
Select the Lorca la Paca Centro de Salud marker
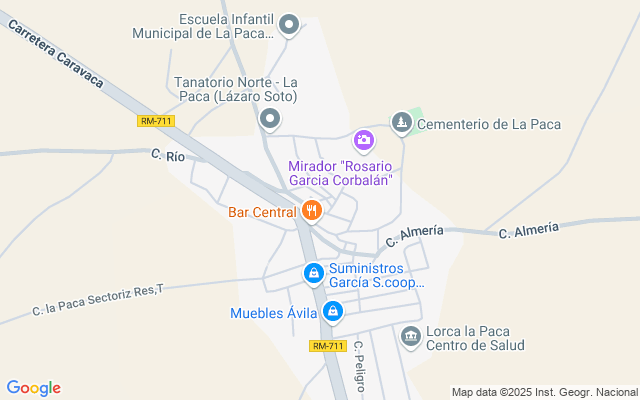(x=410, y=337)
